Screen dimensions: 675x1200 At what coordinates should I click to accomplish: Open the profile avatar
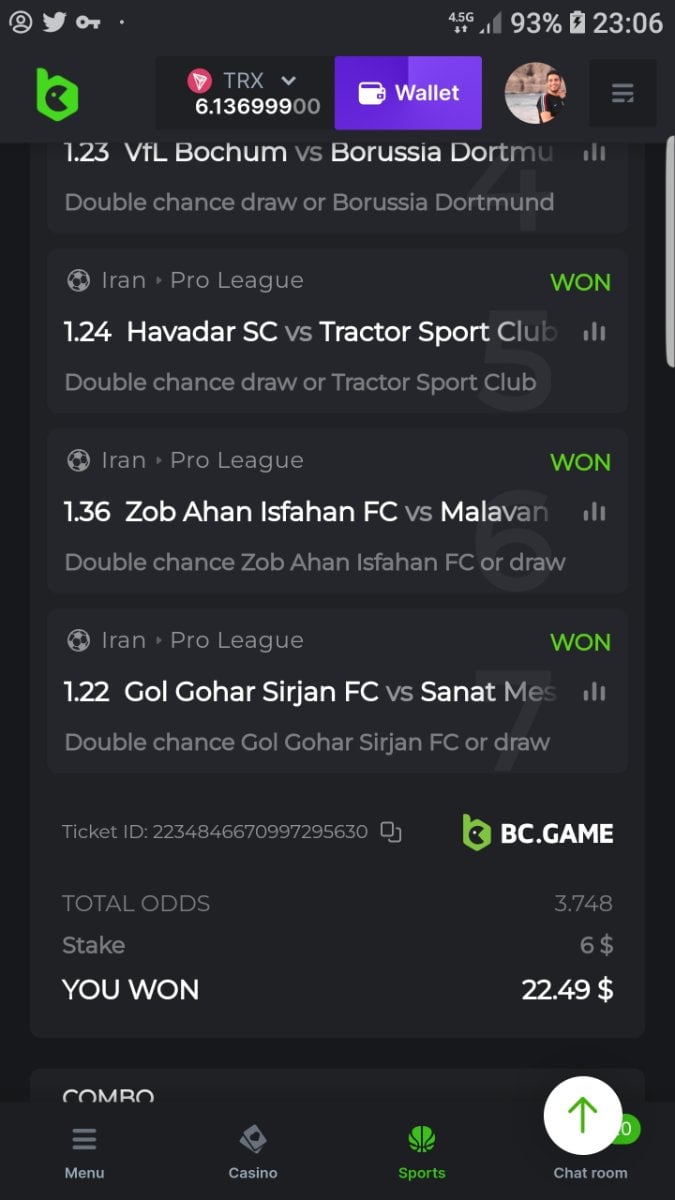point(535,93)
